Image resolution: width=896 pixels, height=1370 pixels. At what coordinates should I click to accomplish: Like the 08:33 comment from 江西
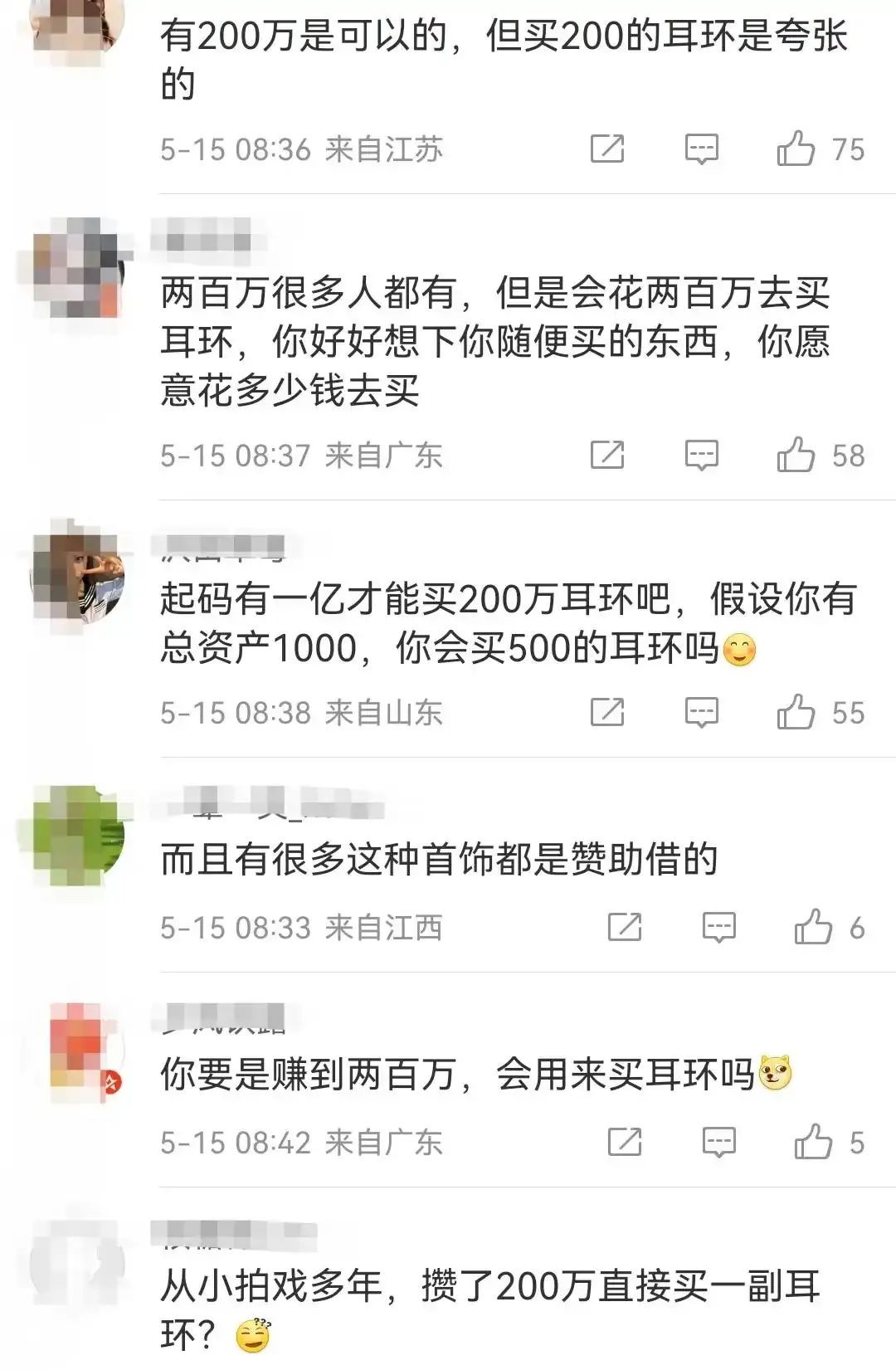click(x=813, y=927)
